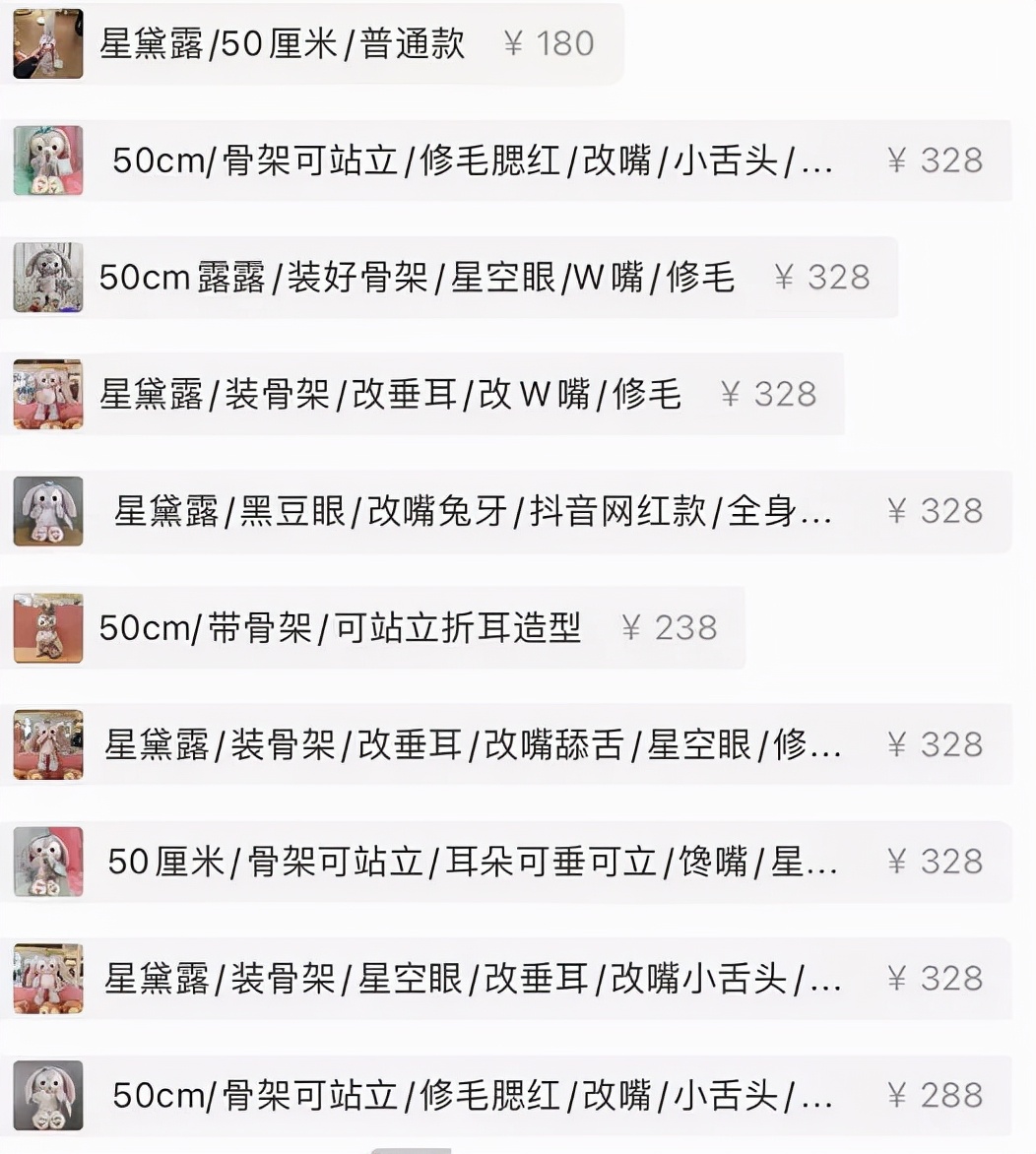The height and width of the screenshot is (1154, 1036).
Task: Choose the 50cm露露/装好骨架/星空眼/W嘴/修毛 option
Action: point(423,278)
